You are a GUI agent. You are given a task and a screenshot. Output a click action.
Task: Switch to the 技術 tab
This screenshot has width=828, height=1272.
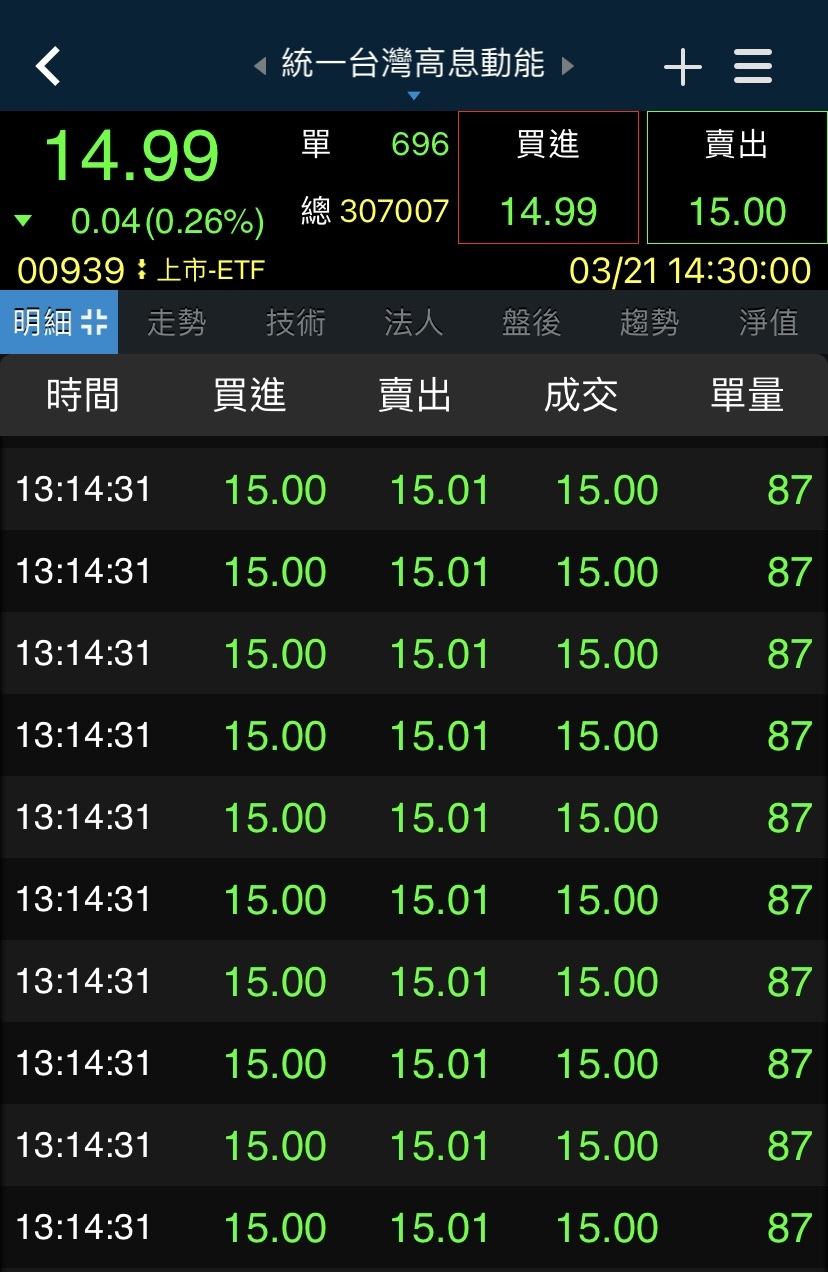(294, 323)
